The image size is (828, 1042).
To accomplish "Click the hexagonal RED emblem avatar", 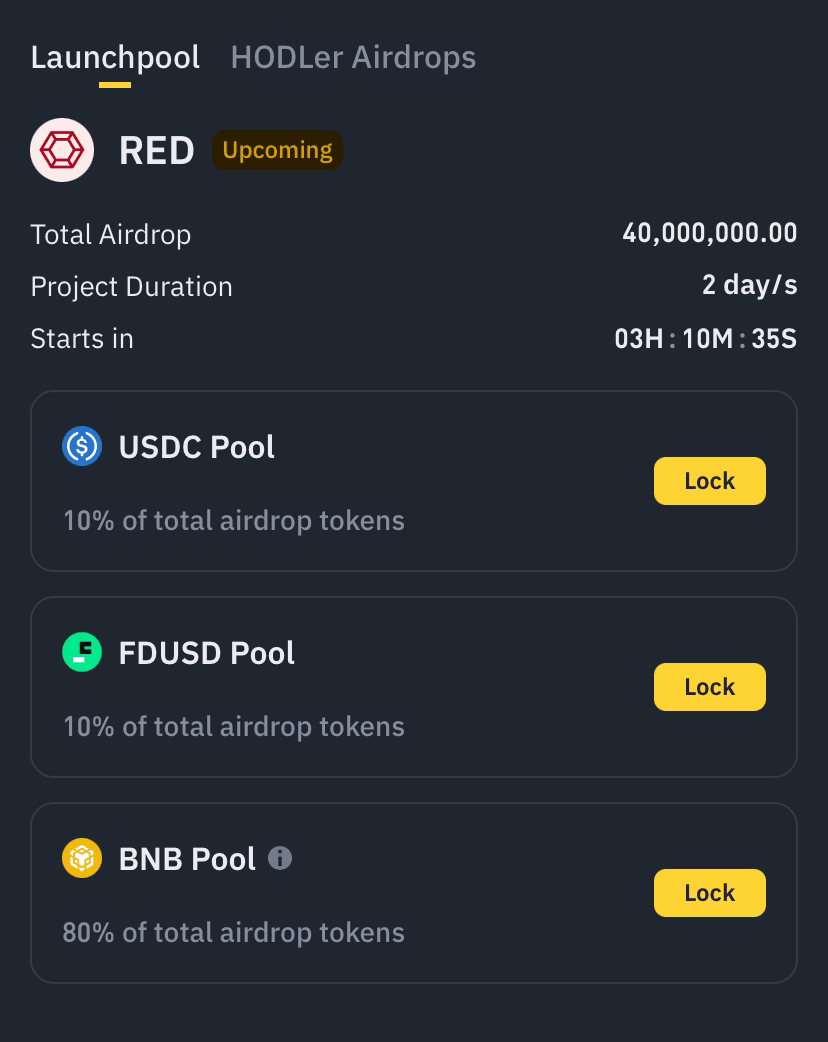I will [62, 149].
